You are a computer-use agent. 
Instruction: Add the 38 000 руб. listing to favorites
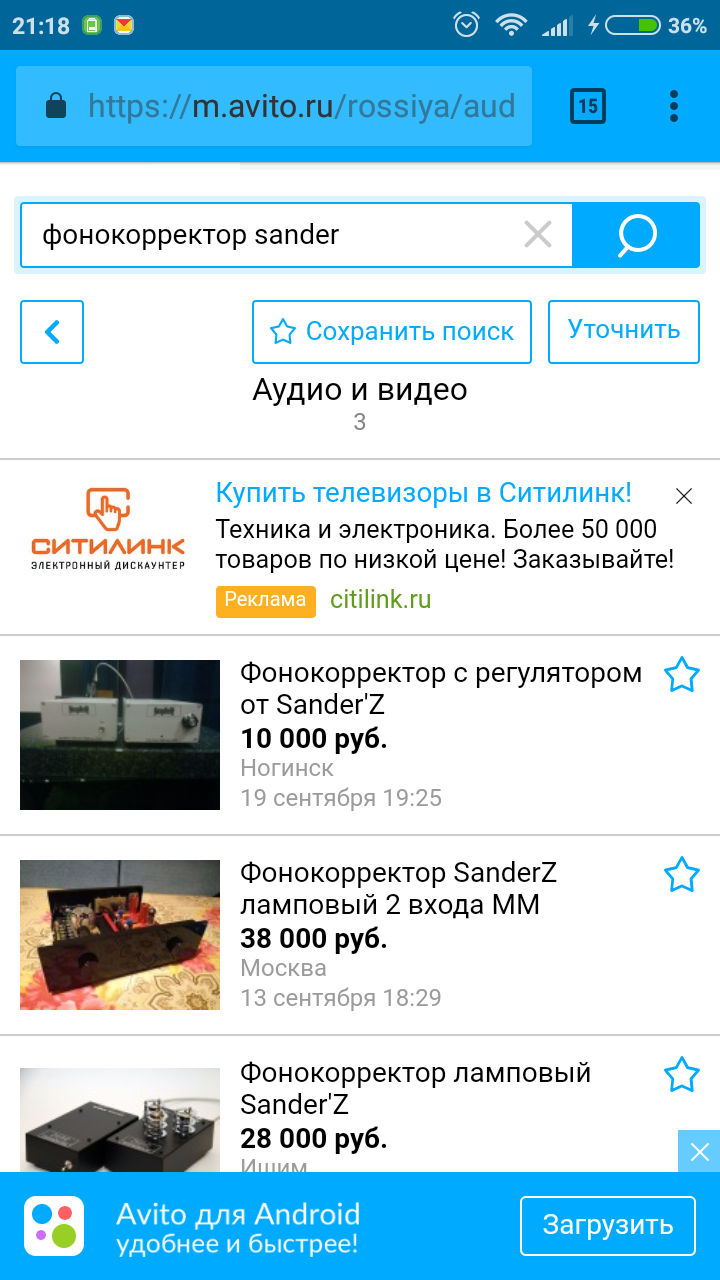tap(682, 875)
